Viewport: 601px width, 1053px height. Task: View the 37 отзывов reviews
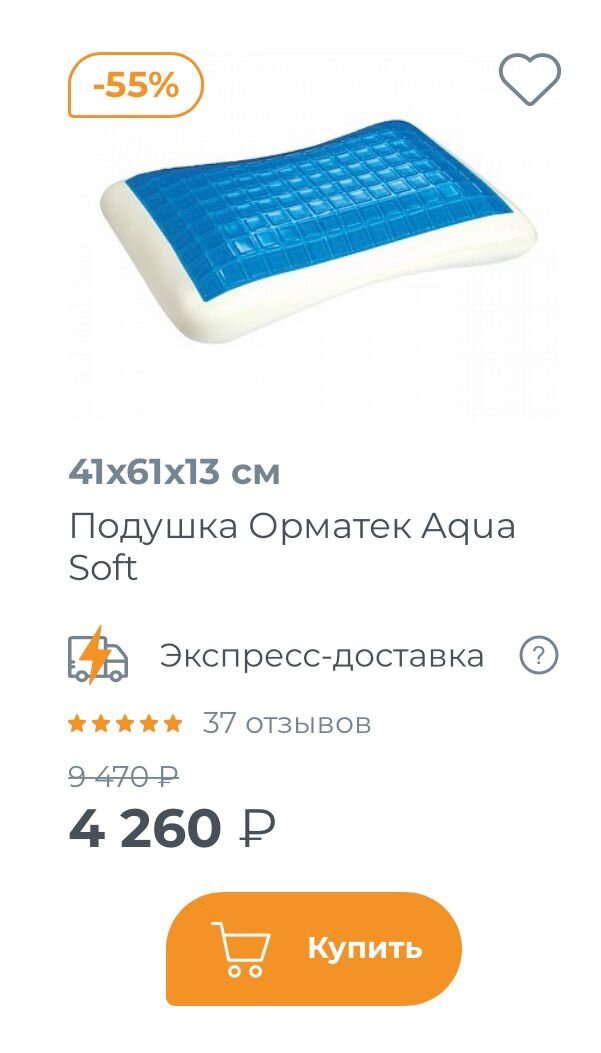[x=286, y=723]
